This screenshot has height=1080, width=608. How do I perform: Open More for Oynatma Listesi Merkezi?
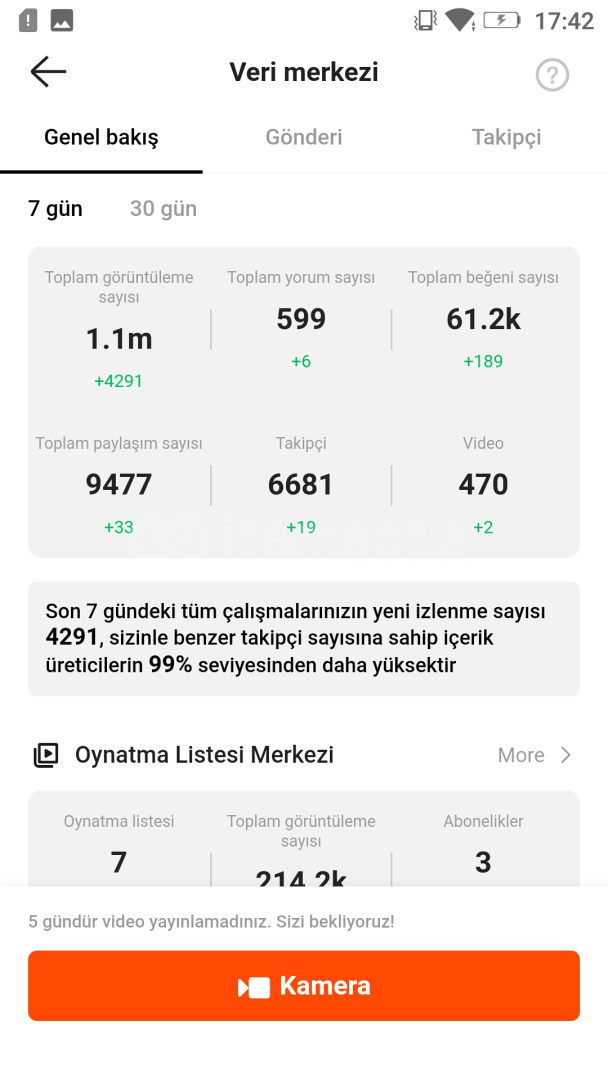tap(535, 755)
